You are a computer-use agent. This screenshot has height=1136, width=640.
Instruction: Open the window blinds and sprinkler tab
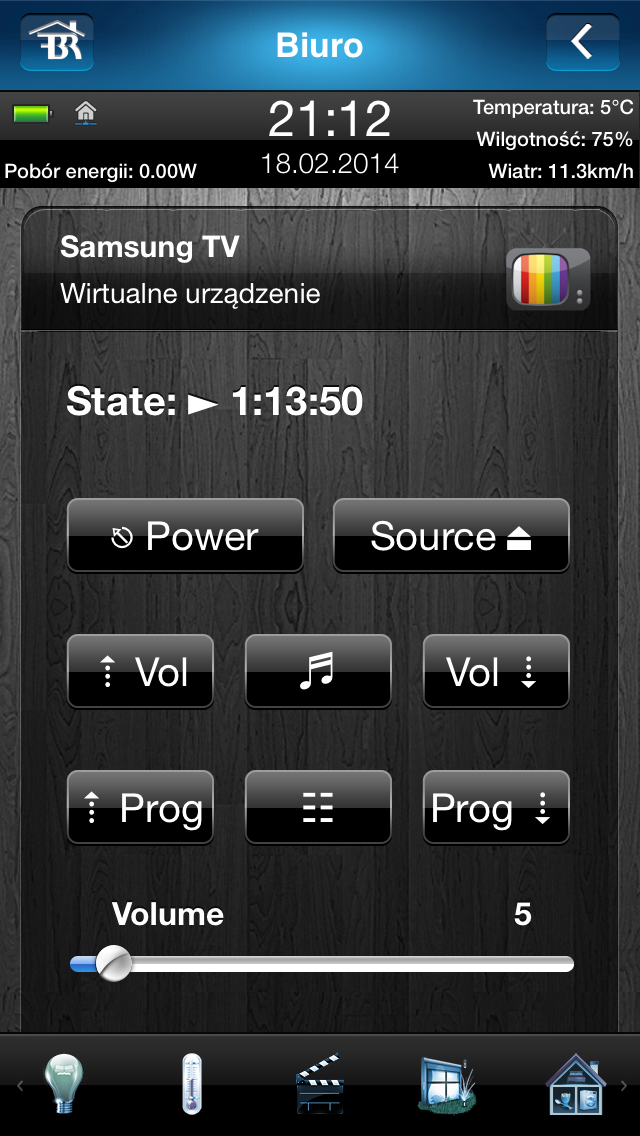coord(447,1084)
